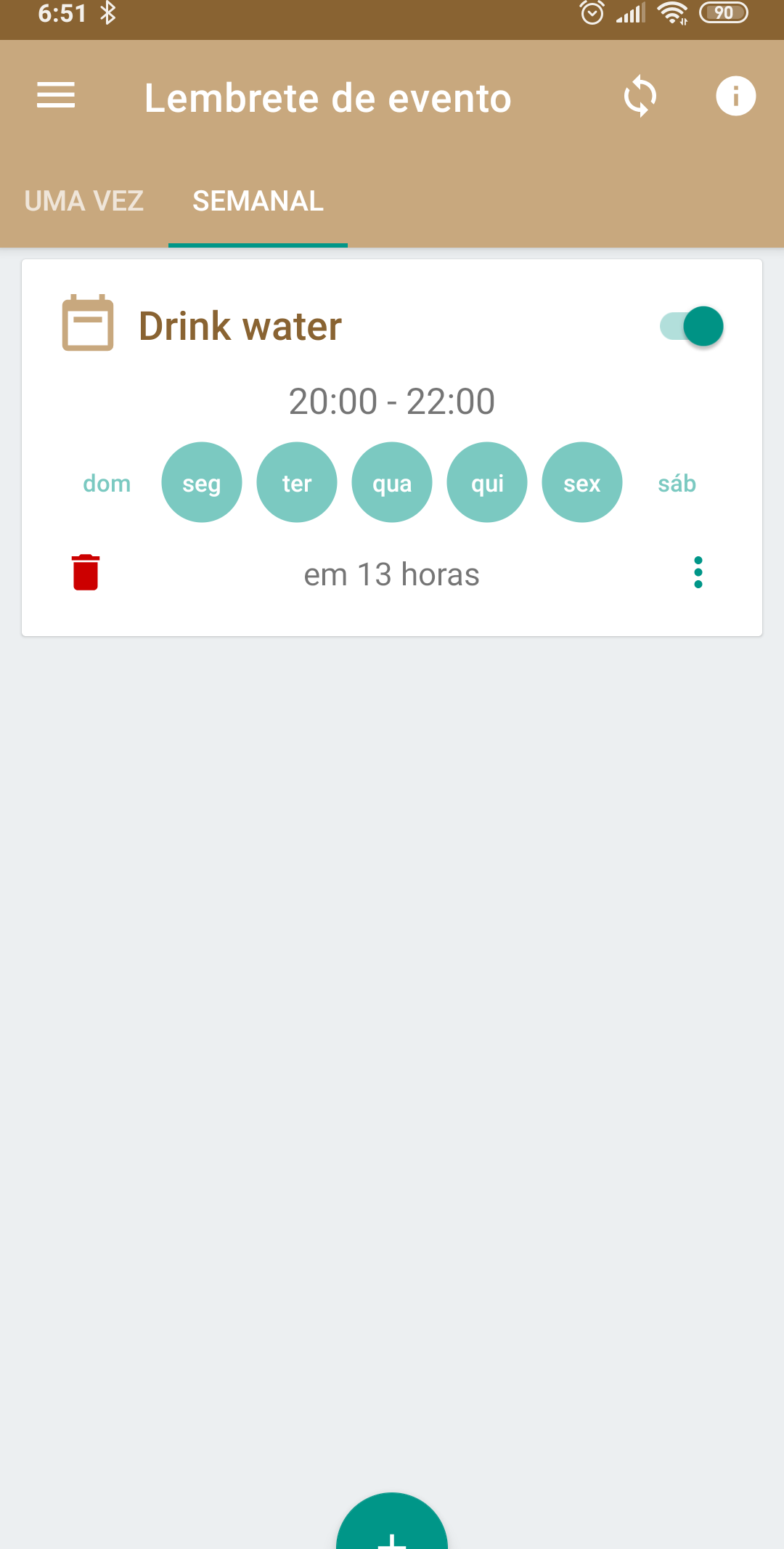Screen dimensions: 784x1549
Task: Deselect the seg day chip
Action: click(202, 482)
